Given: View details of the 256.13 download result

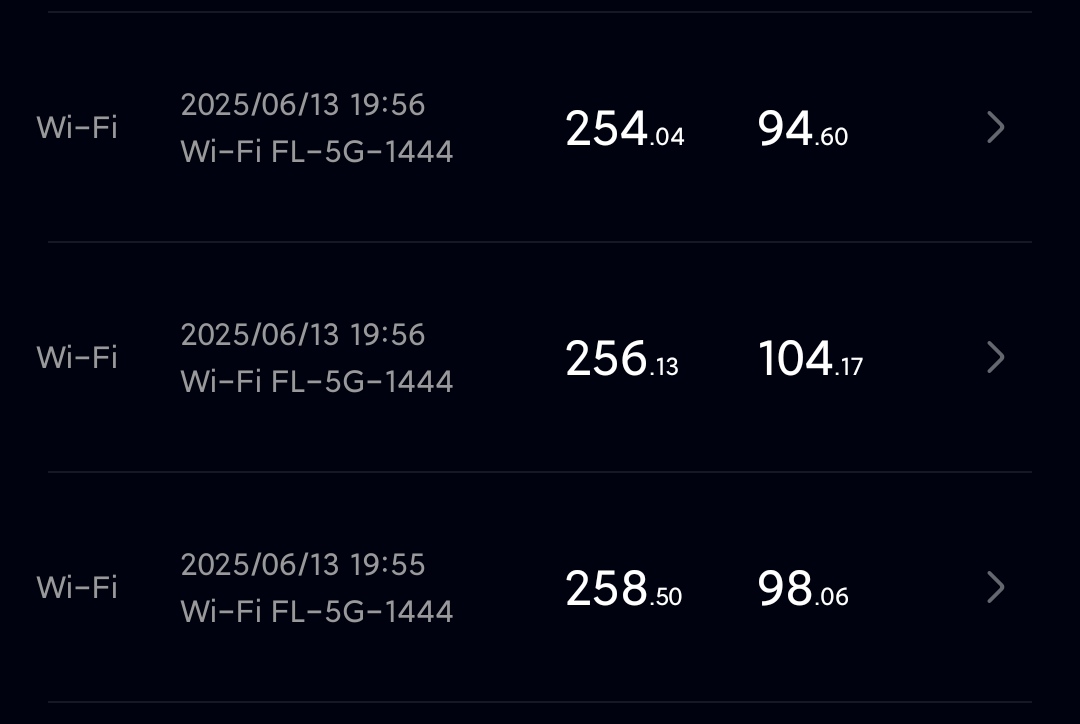Looking at the screenshot, I should click(x=994, y=358).
